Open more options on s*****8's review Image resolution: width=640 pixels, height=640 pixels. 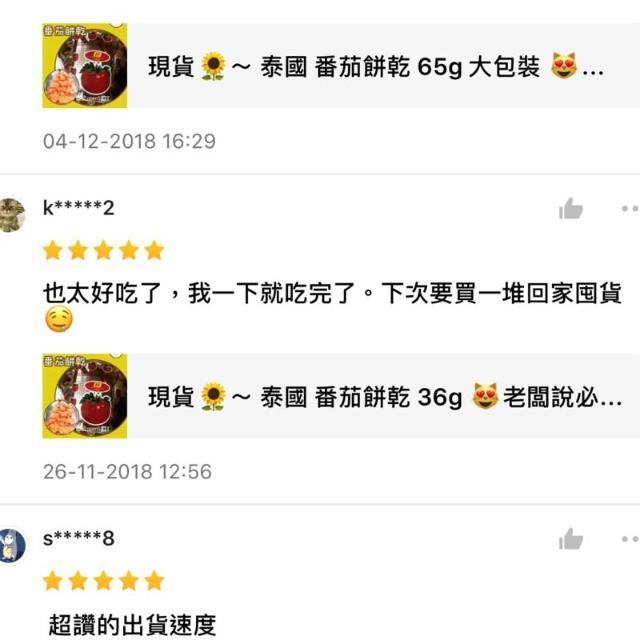click(x=629, y=540)
